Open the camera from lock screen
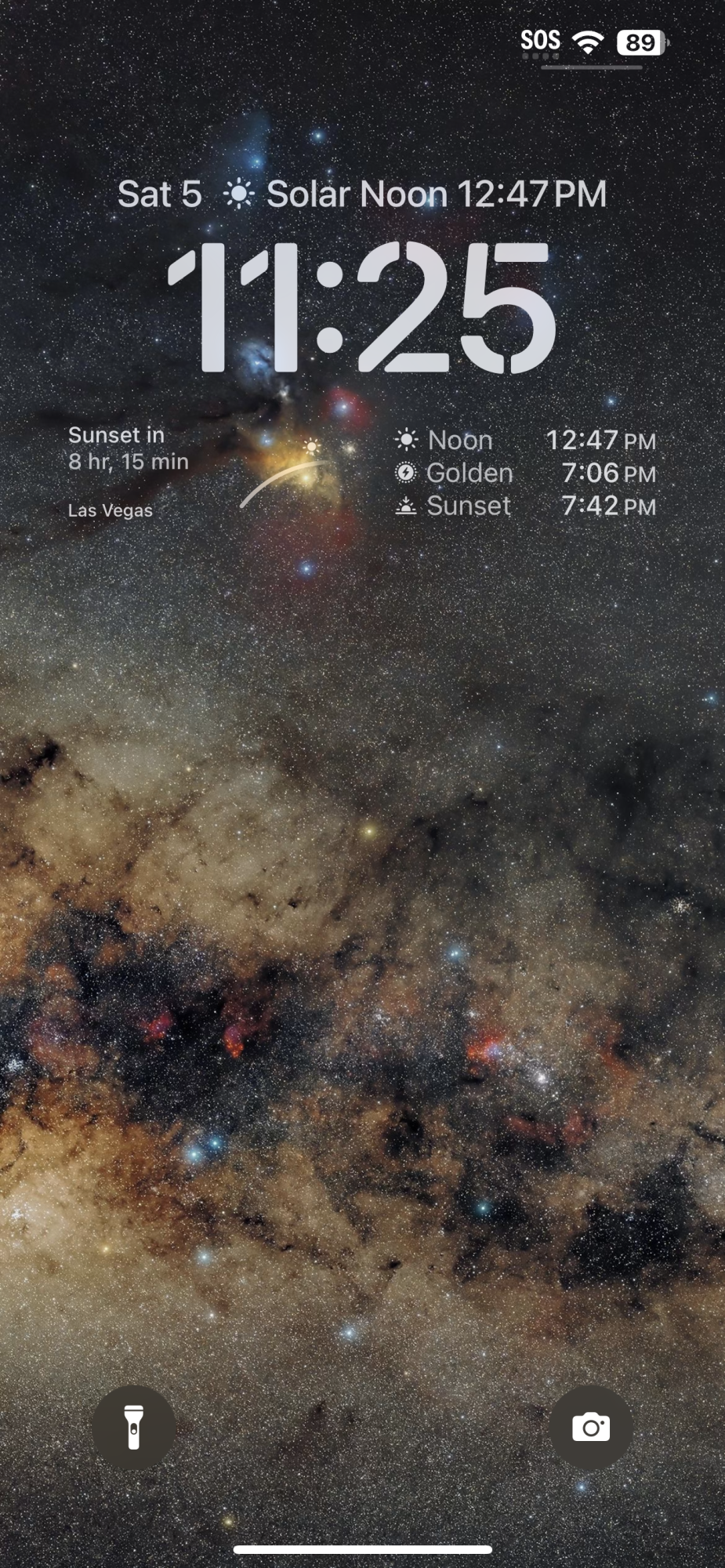This screenshot has height=1568, width=725. 591,1427
